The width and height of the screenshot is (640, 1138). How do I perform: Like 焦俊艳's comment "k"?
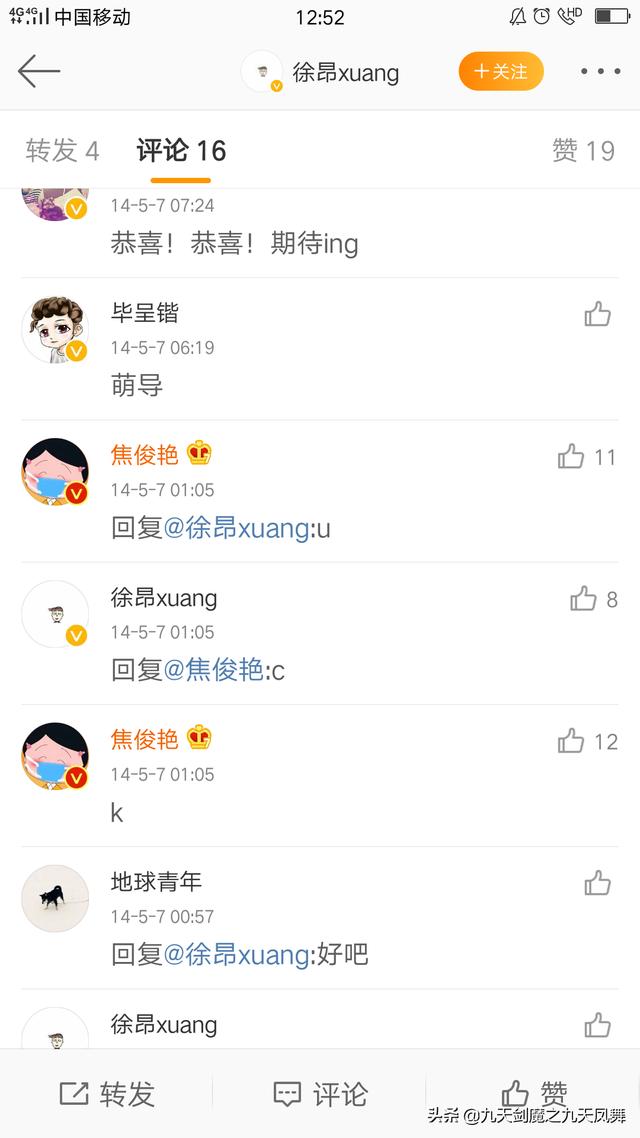click(x=572, y=741)
